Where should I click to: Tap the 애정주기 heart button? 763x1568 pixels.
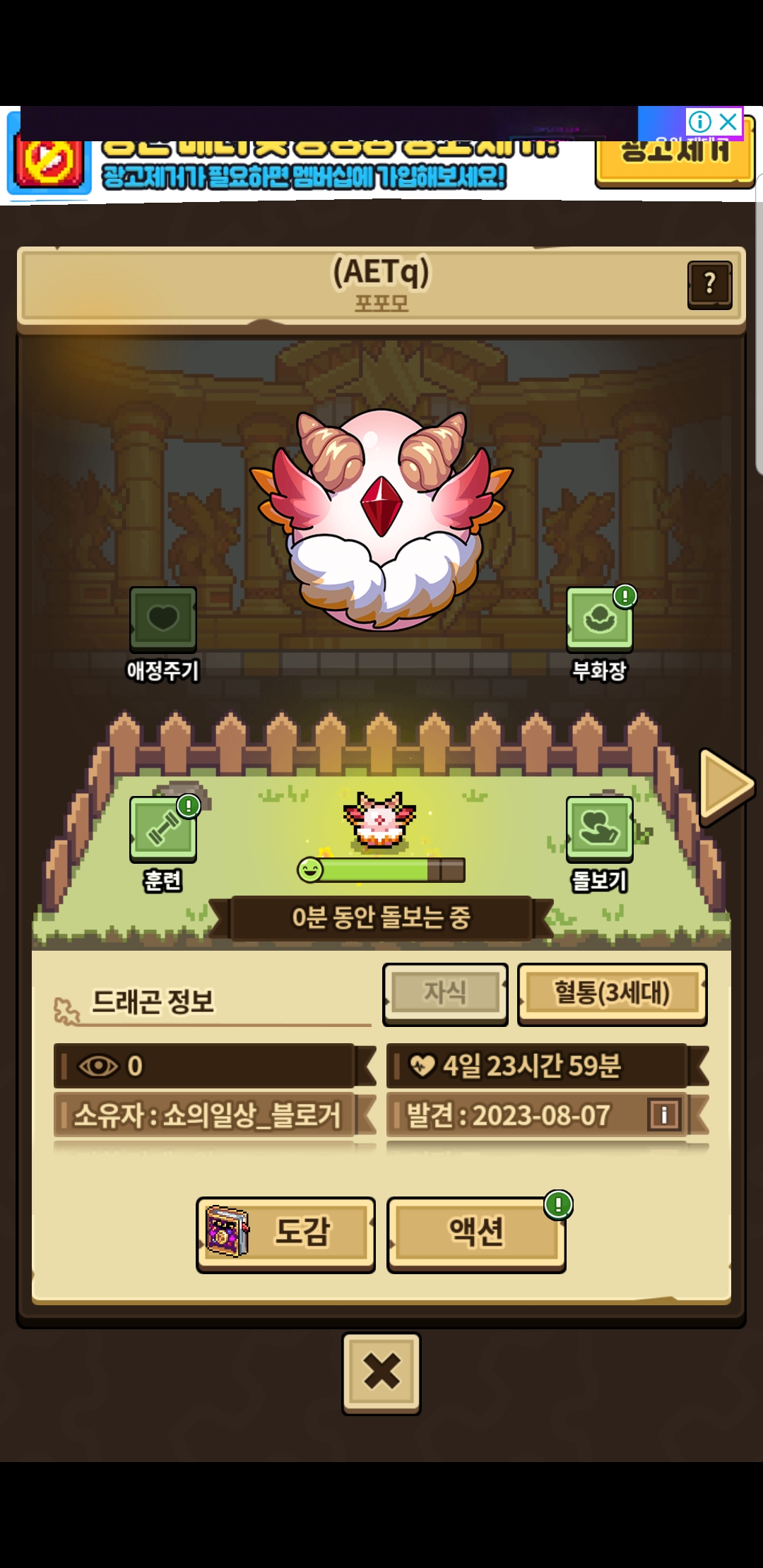[162, 619]
